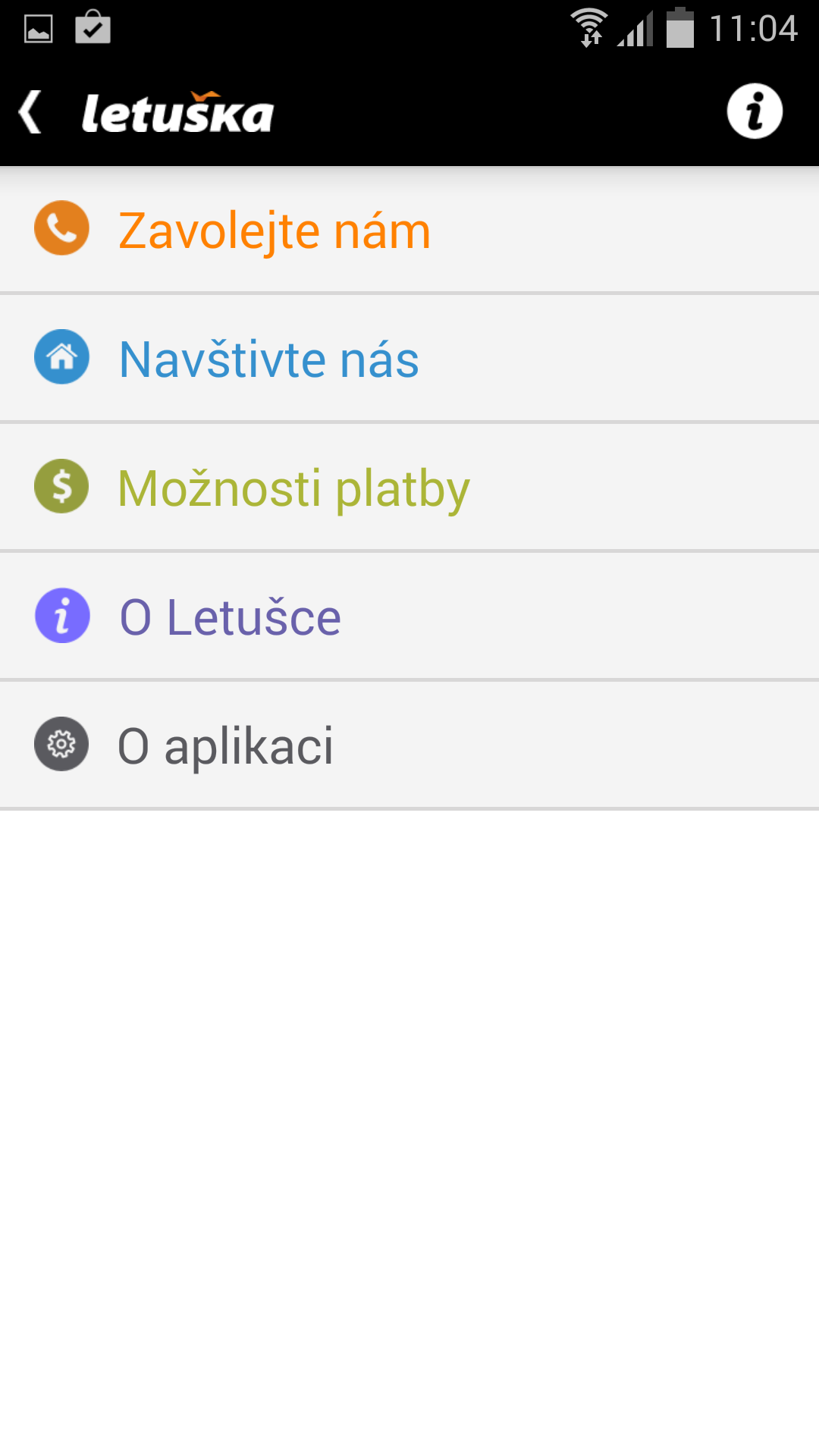Screen dimensions: 819x1456
Task: Tap the info icon in the top bar
Action: [755, 111]
